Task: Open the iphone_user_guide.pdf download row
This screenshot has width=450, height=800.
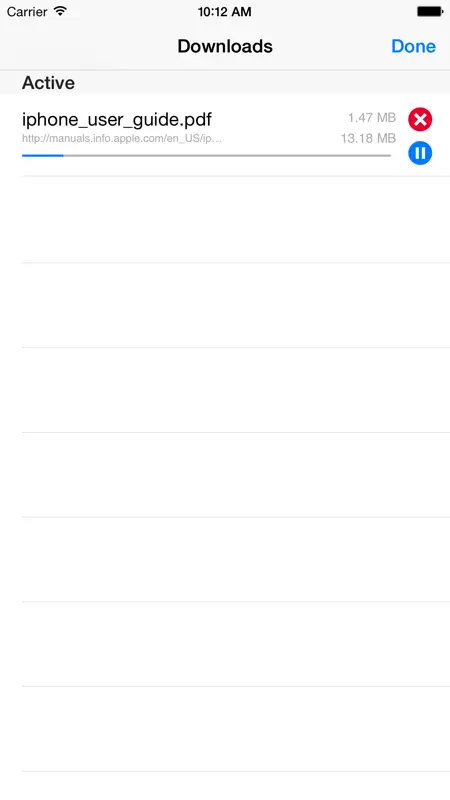Action: coord(225,135)
